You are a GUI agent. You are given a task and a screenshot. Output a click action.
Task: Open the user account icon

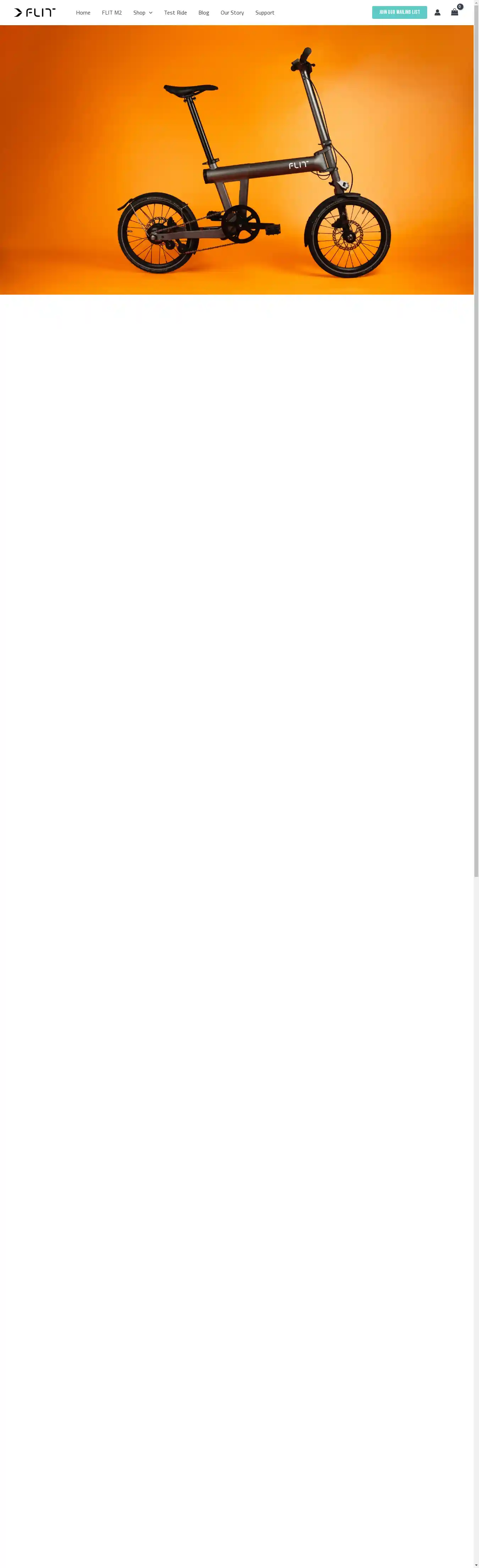[437, 12]
